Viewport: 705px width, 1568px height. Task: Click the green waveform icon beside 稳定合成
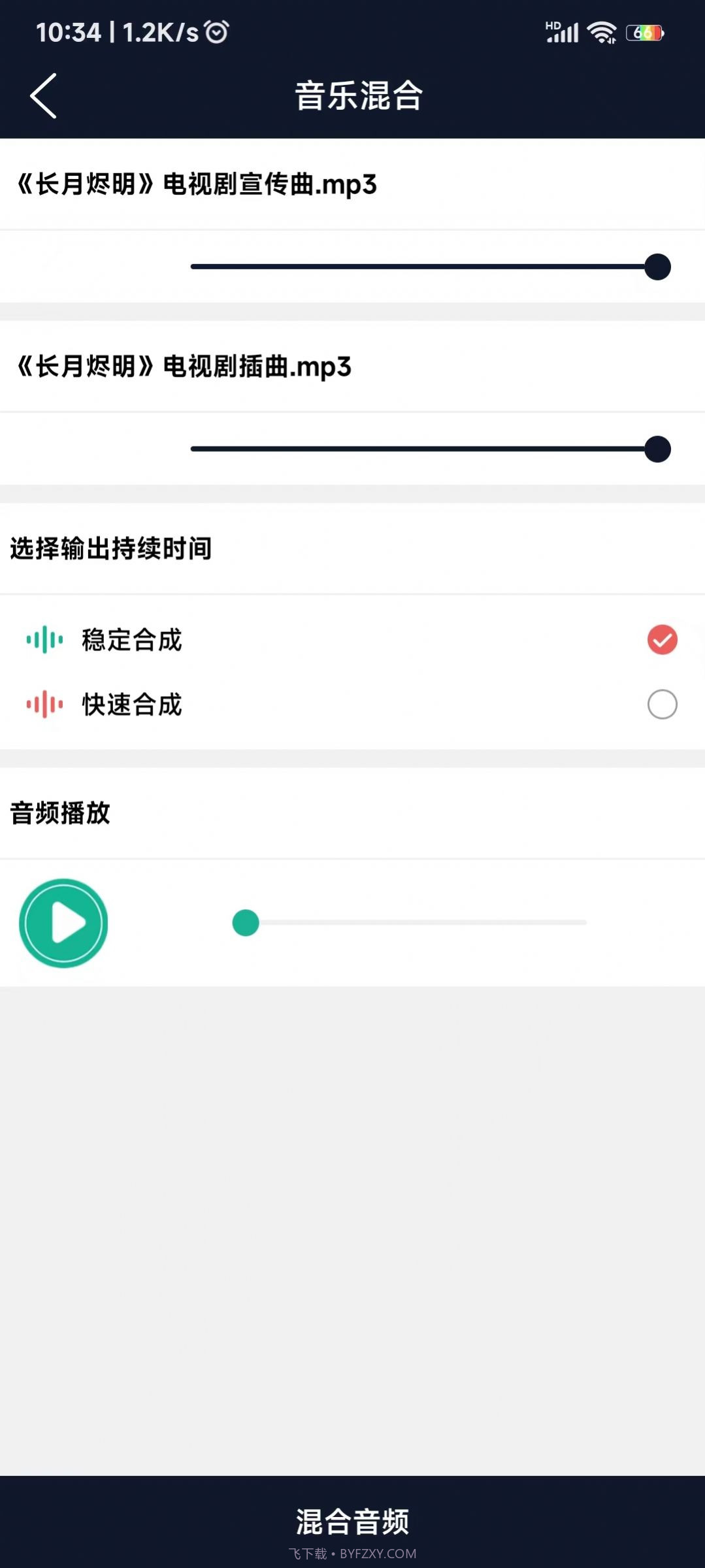[x=46, y=641]
